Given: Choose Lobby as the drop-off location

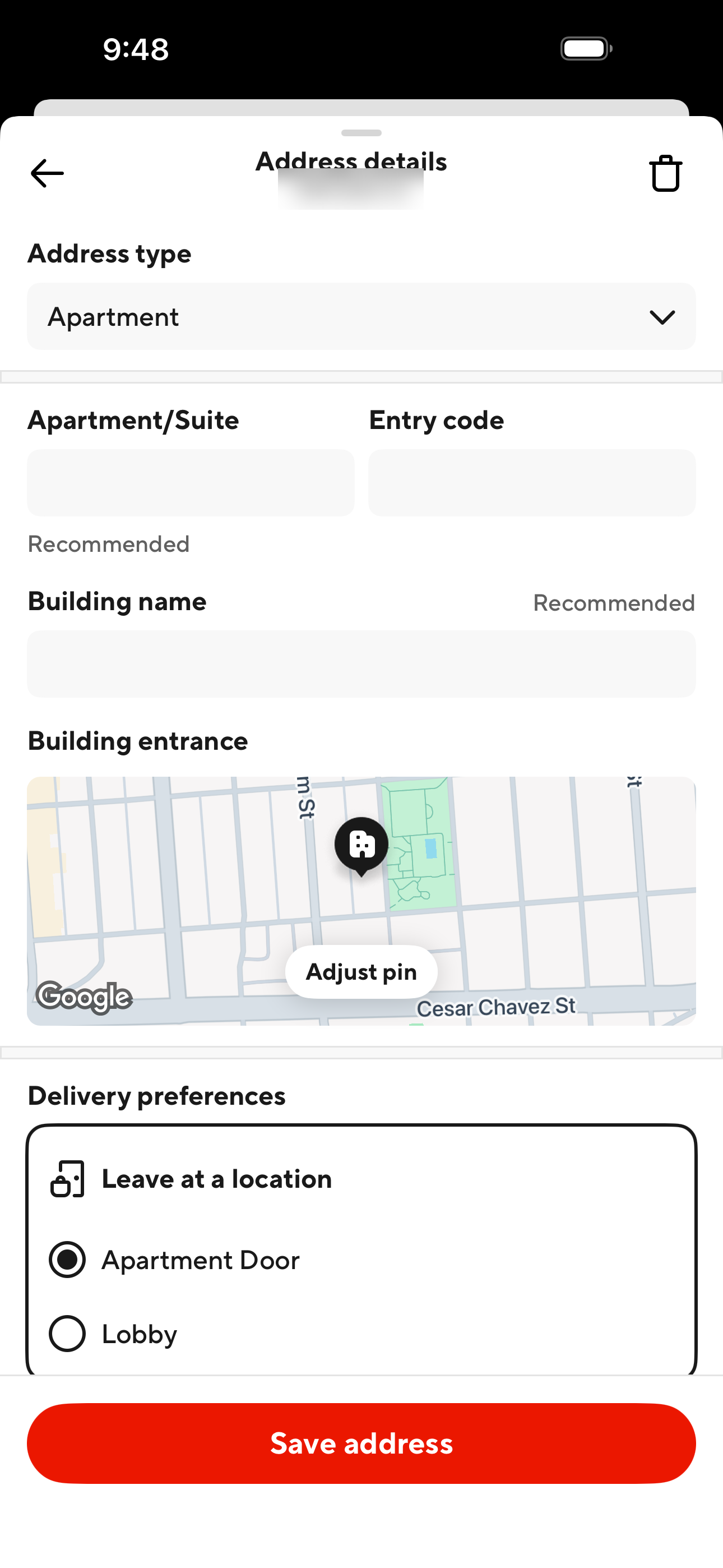Looking at the screenshot, I should pos(67,1333).
